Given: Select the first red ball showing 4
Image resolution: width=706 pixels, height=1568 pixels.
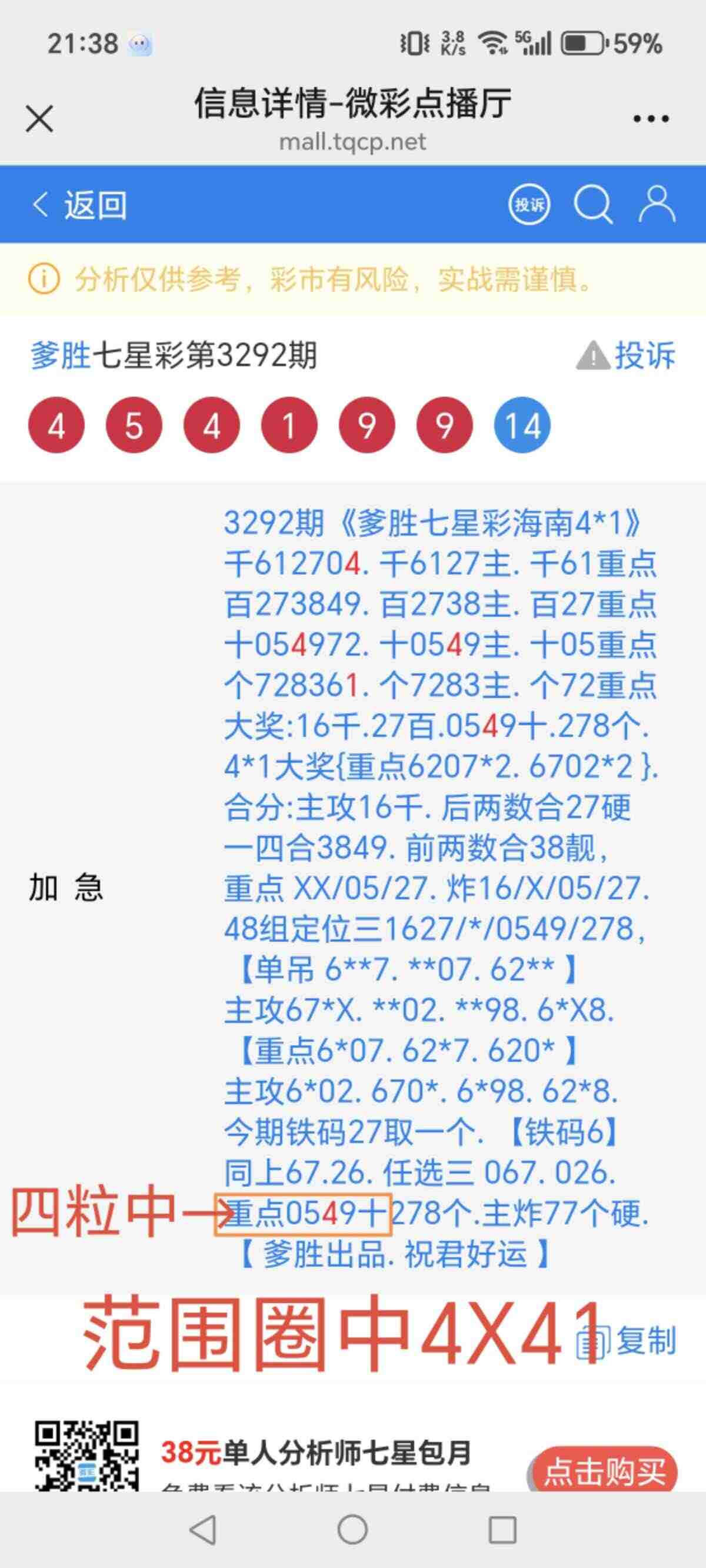Looking at the screenshot, I should click(x=56, y=424).
